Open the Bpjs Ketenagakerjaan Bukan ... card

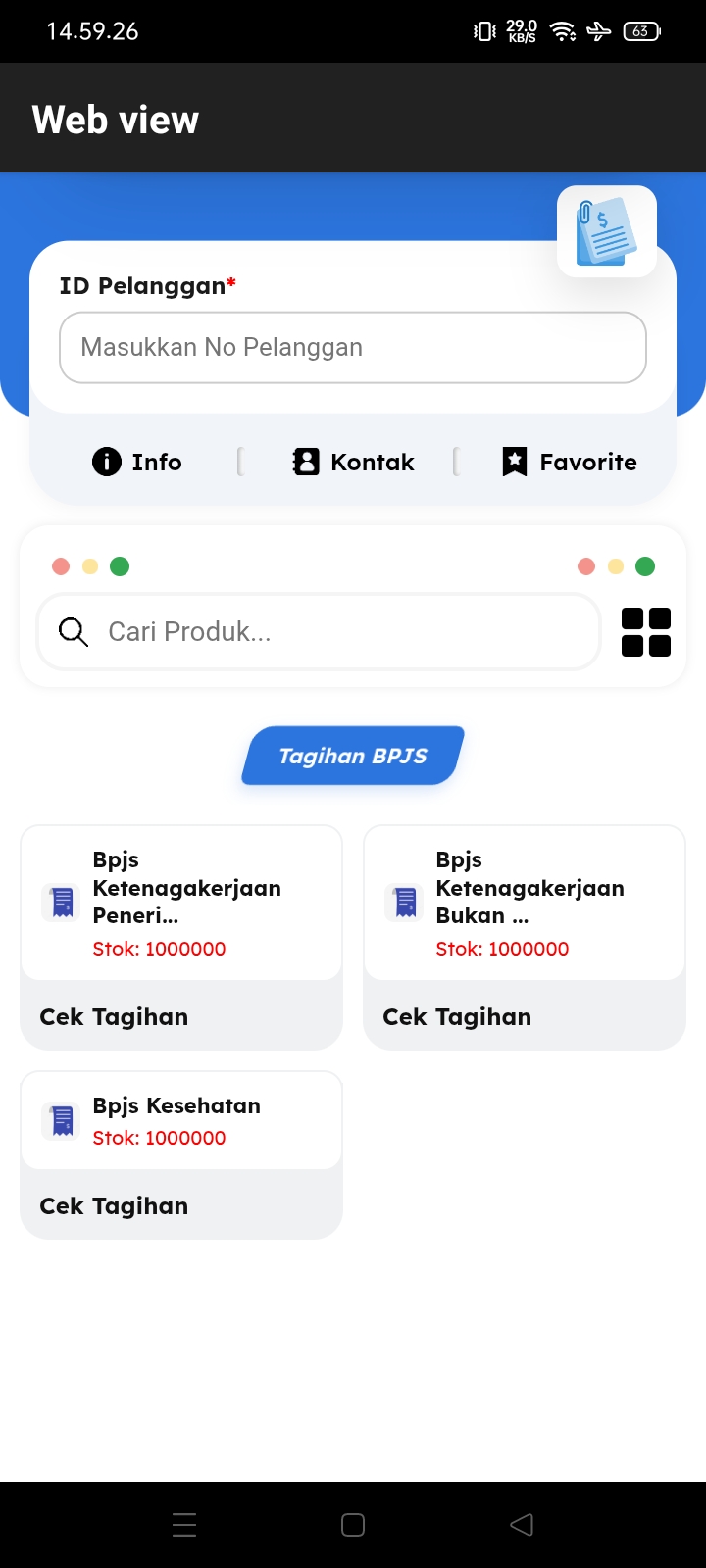[x=525, y=938]
